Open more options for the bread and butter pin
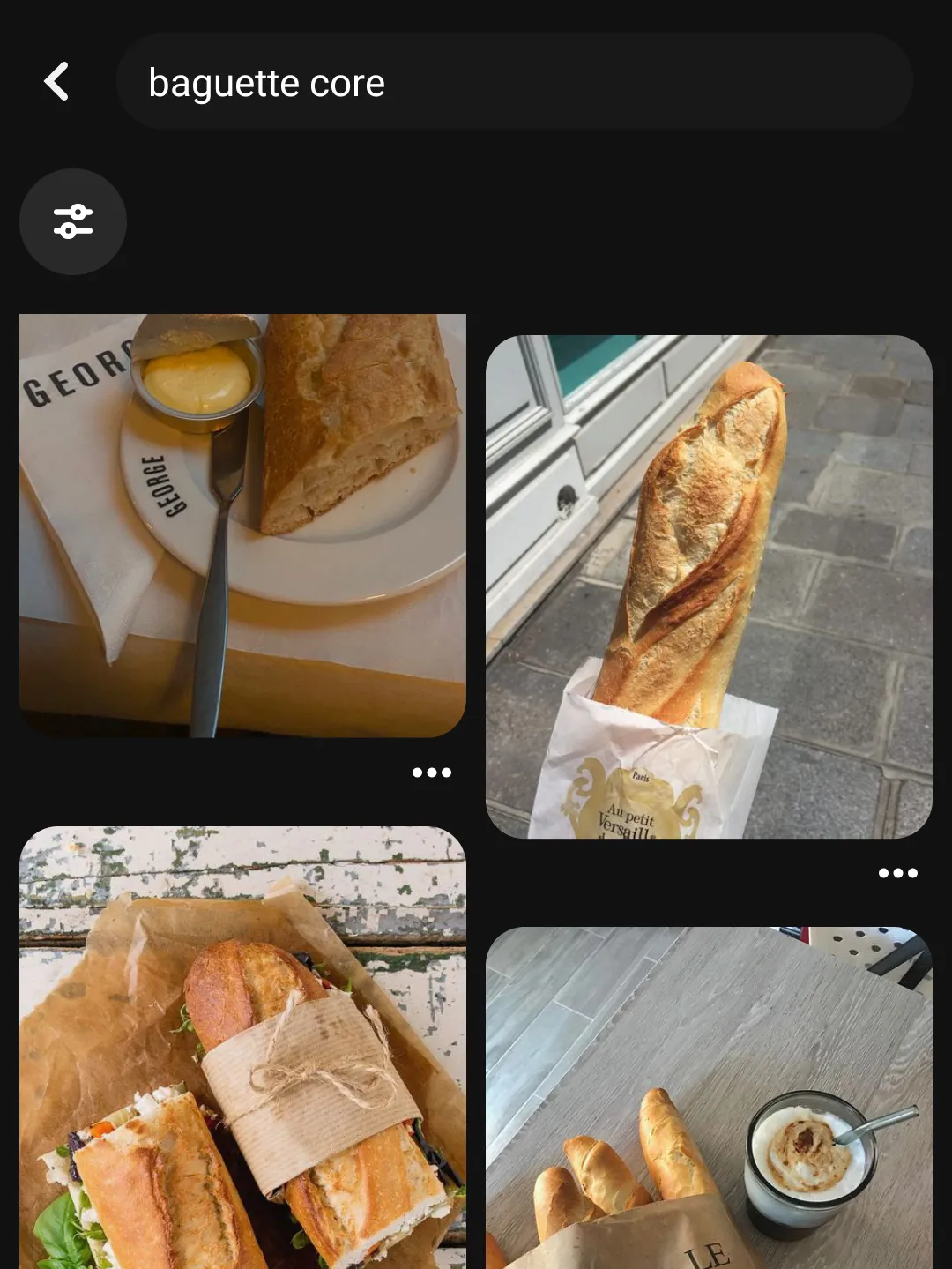952x1269 pixels. pyautogui.click(x=432, y=773)
